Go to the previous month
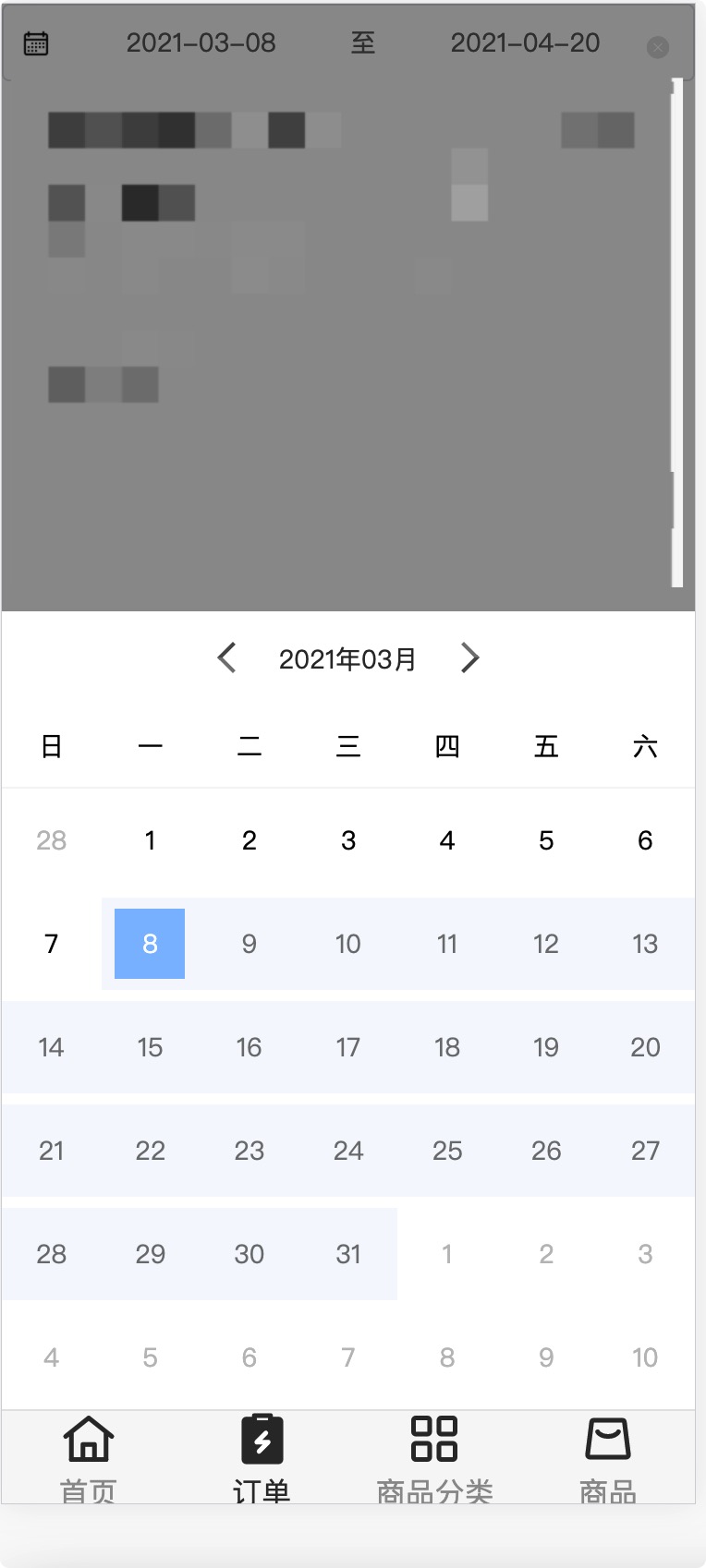Image resolution: width=706 pixels, height=1568 pixels. [227, 657]
